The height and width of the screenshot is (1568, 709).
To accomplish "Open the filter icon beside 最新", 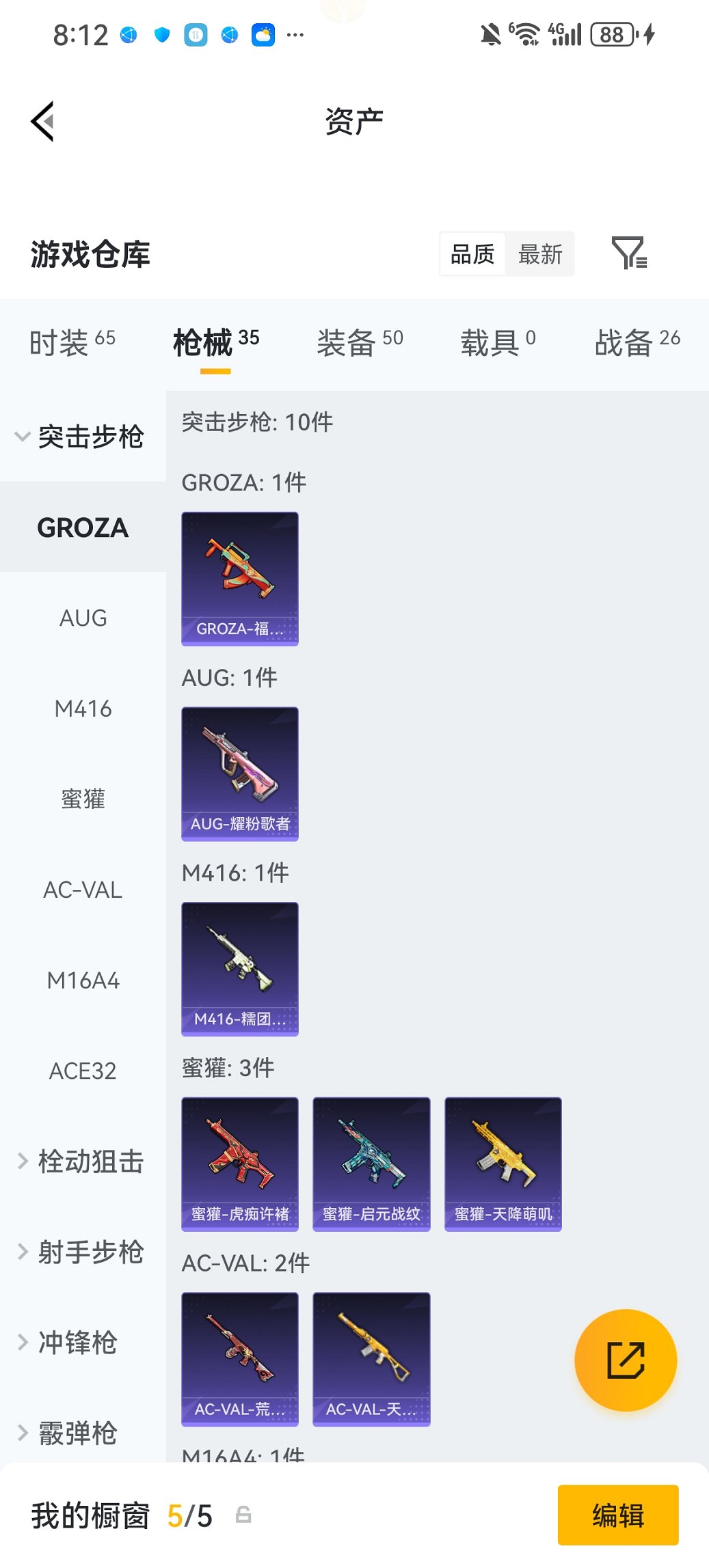I will pos(628,253).
